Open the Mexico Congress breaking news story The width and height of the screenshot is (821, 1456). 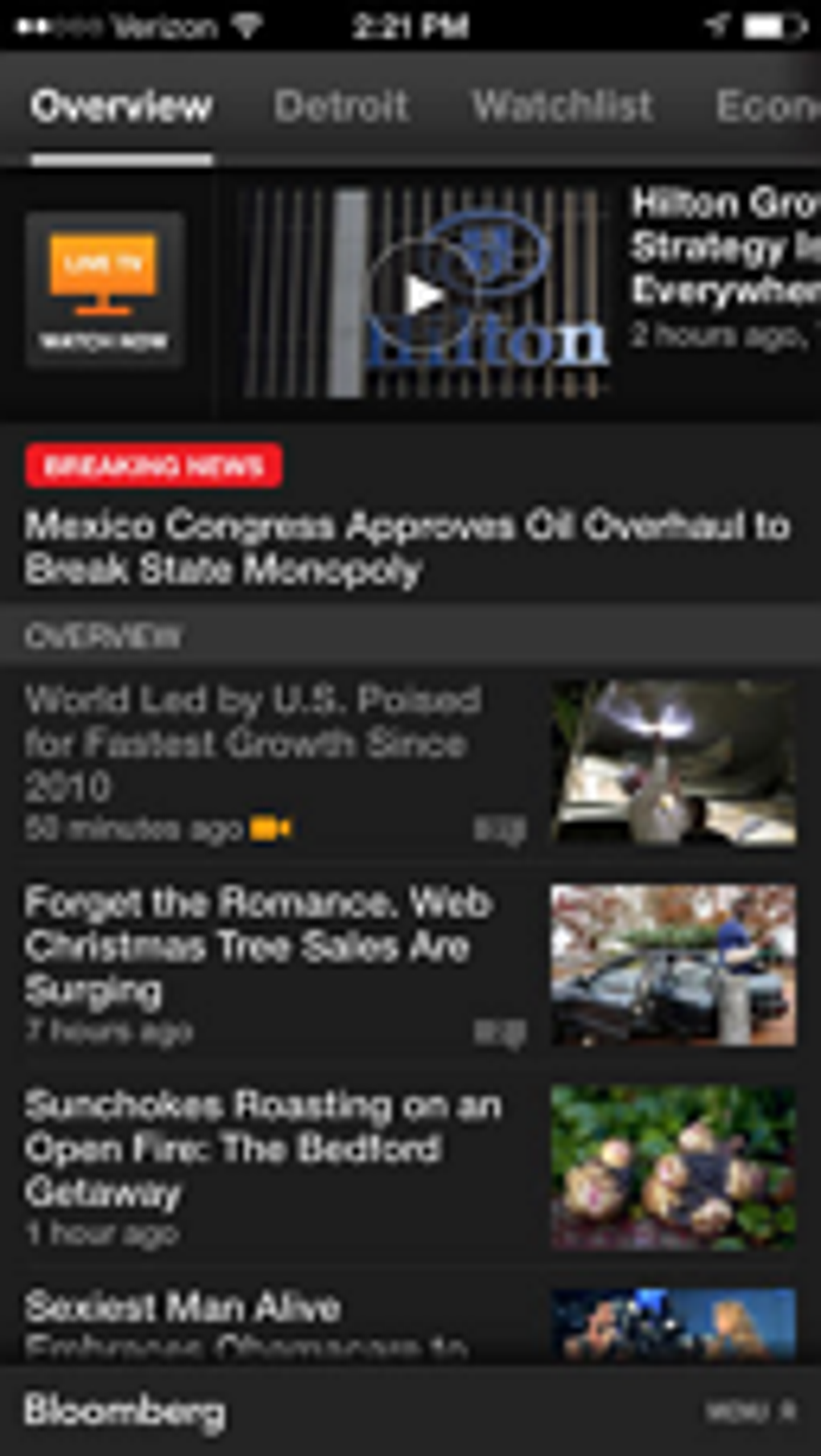(406, 547)
